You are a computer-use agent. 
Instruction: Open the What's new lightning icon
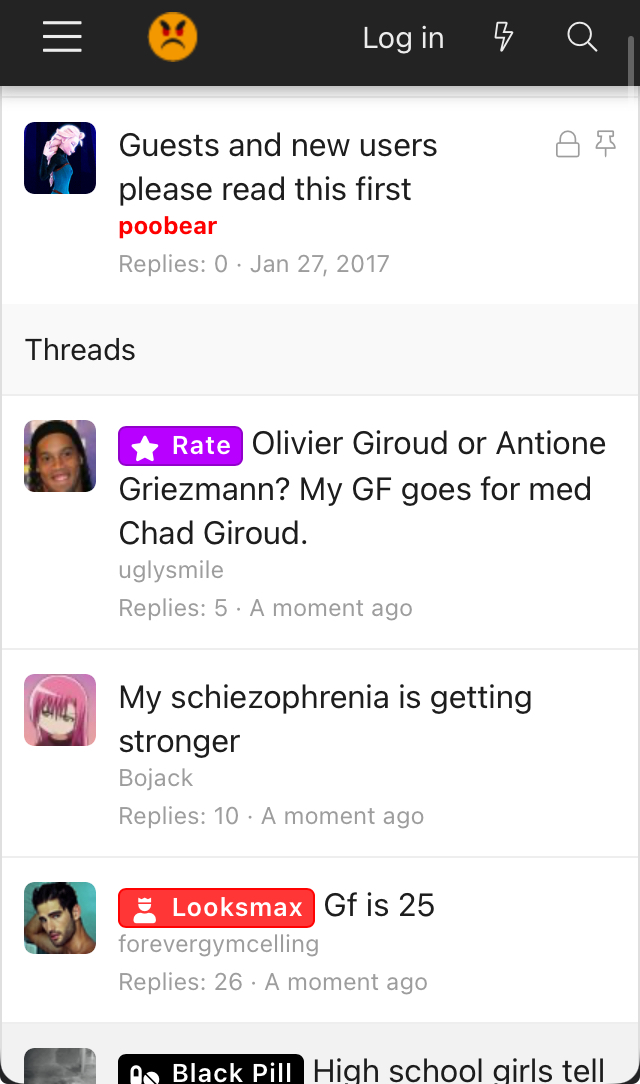[x=504, y=38]
